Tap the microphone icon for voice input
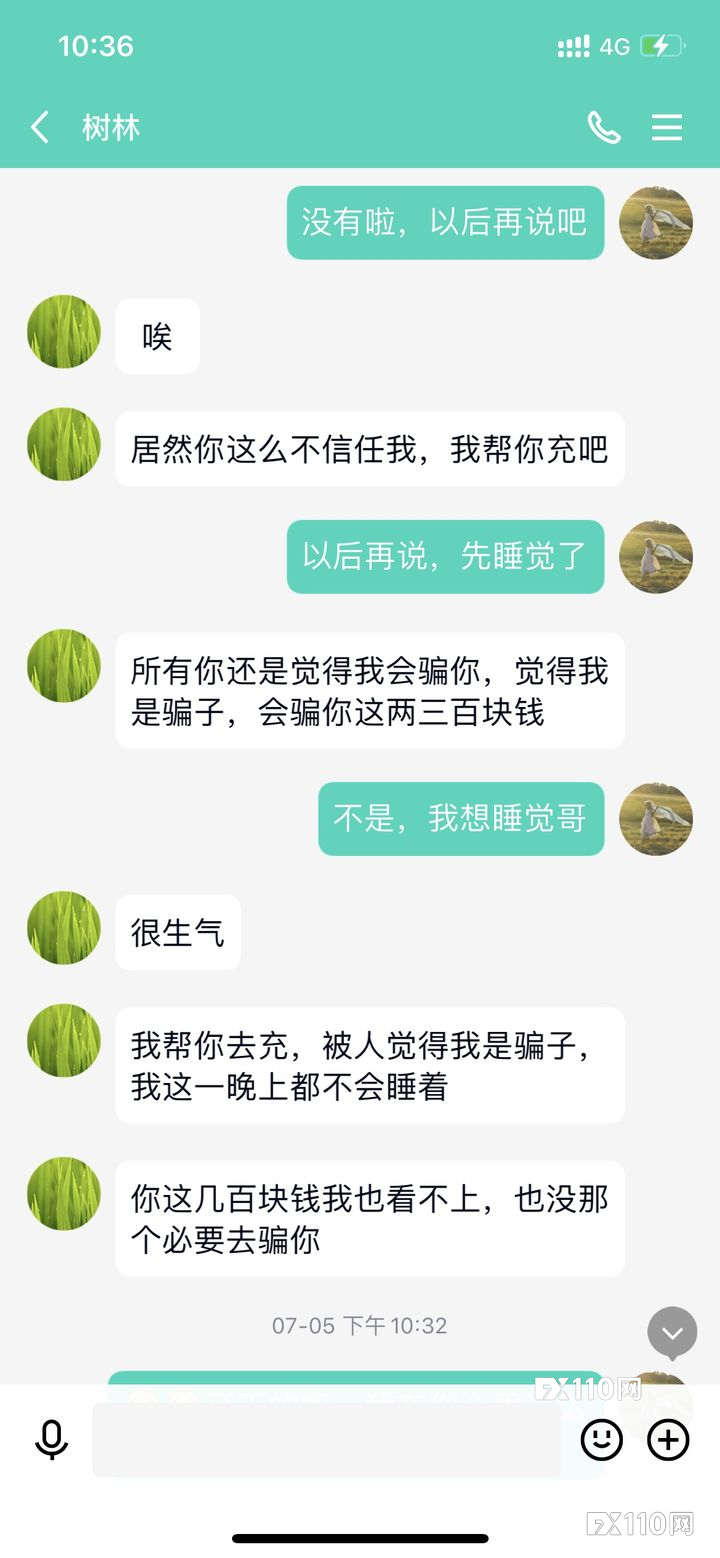 [48, 1440]
